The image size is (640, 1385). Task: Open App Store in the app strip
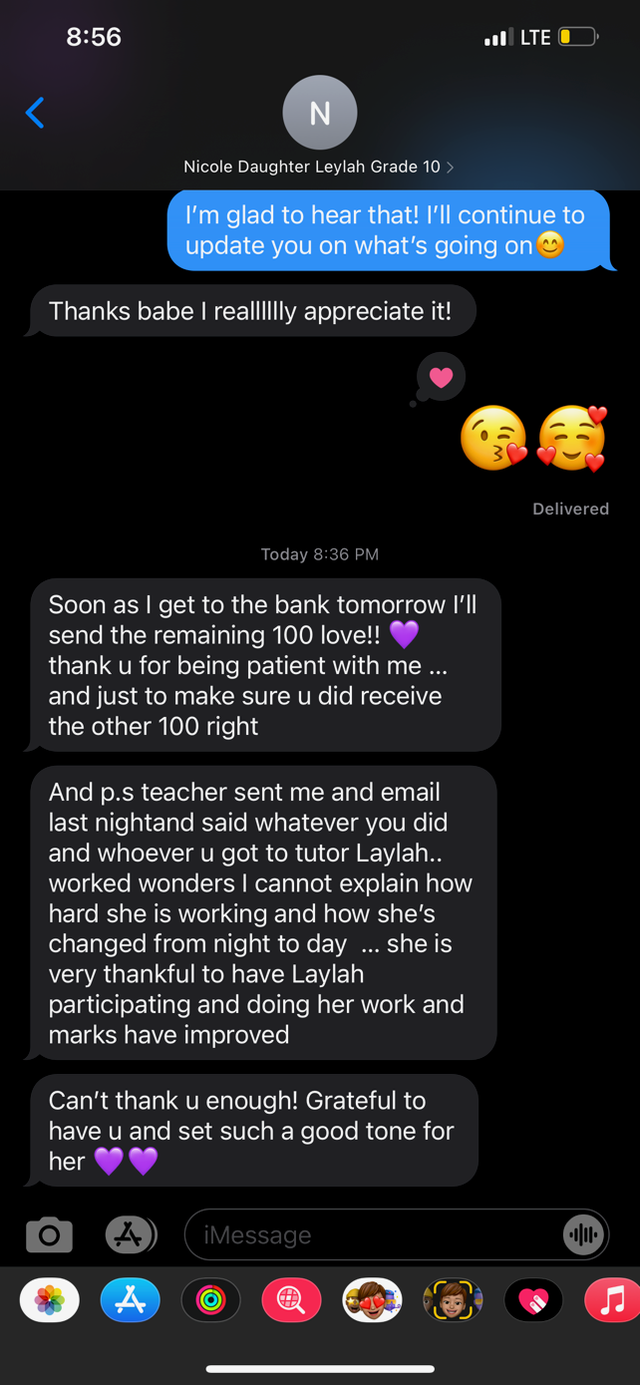[x=130, y=1300]
